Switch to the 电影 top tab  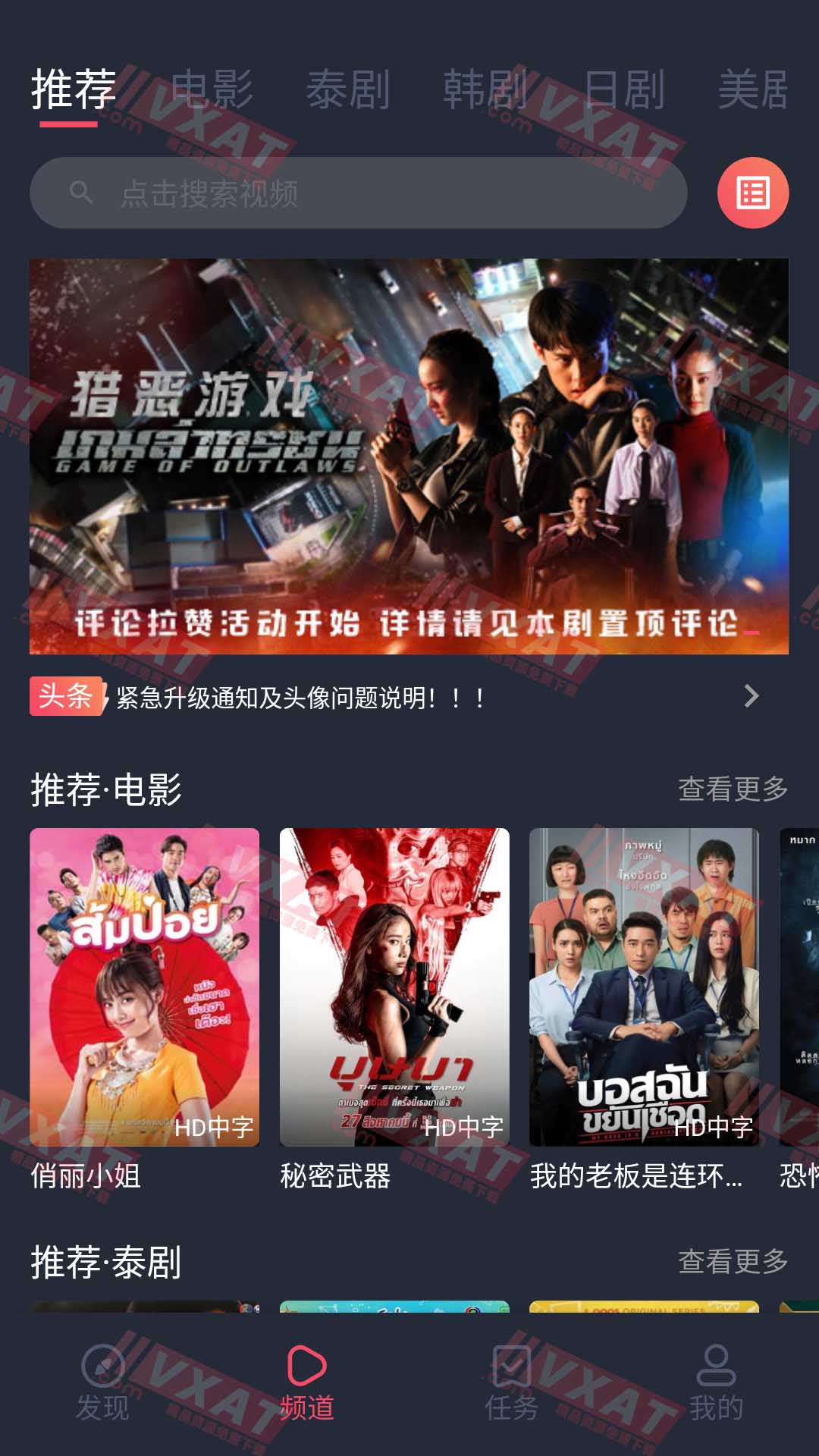pyautogui.click(x=212, y=89)
